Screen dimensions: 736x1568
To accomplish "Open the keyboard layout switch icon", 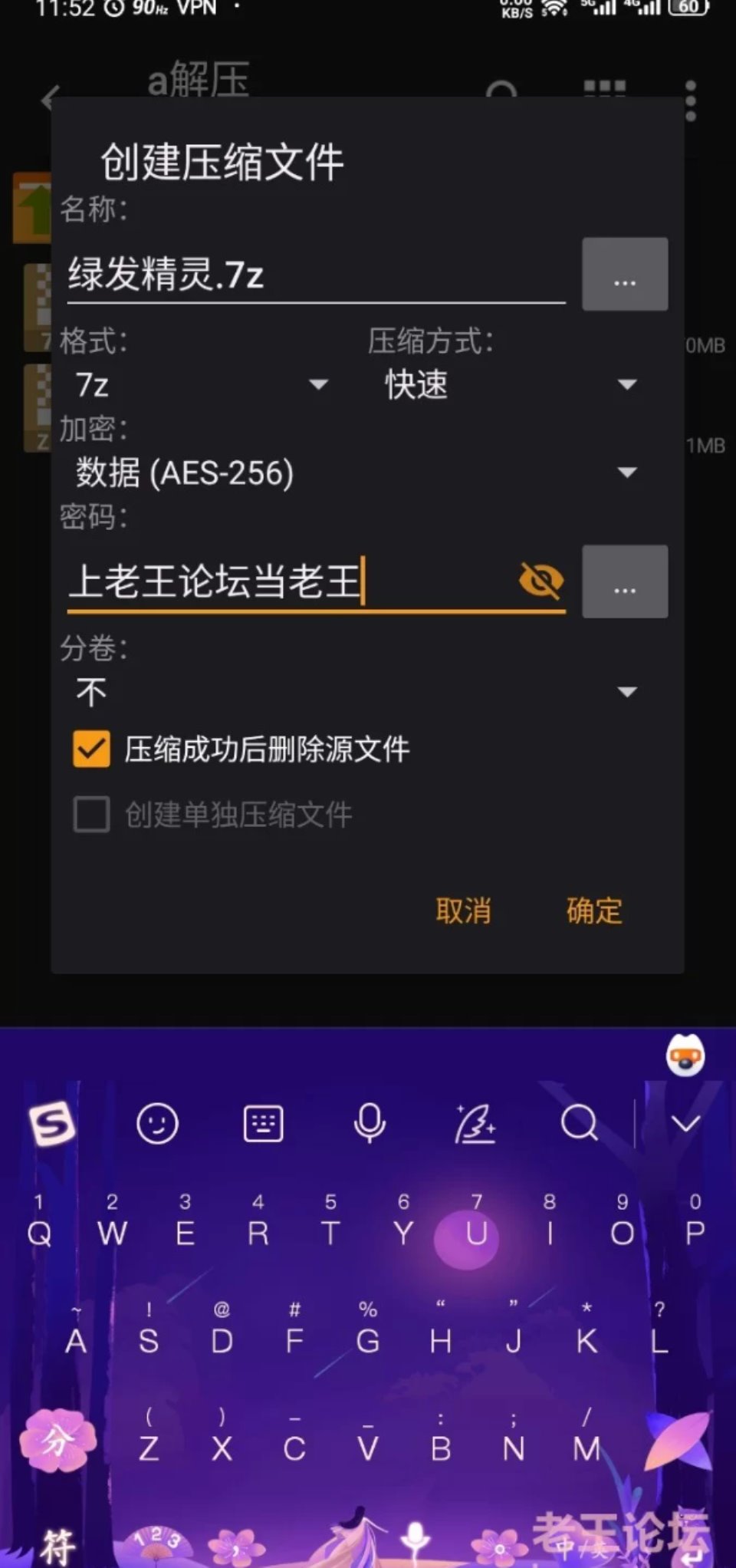I will [263, 1124].
